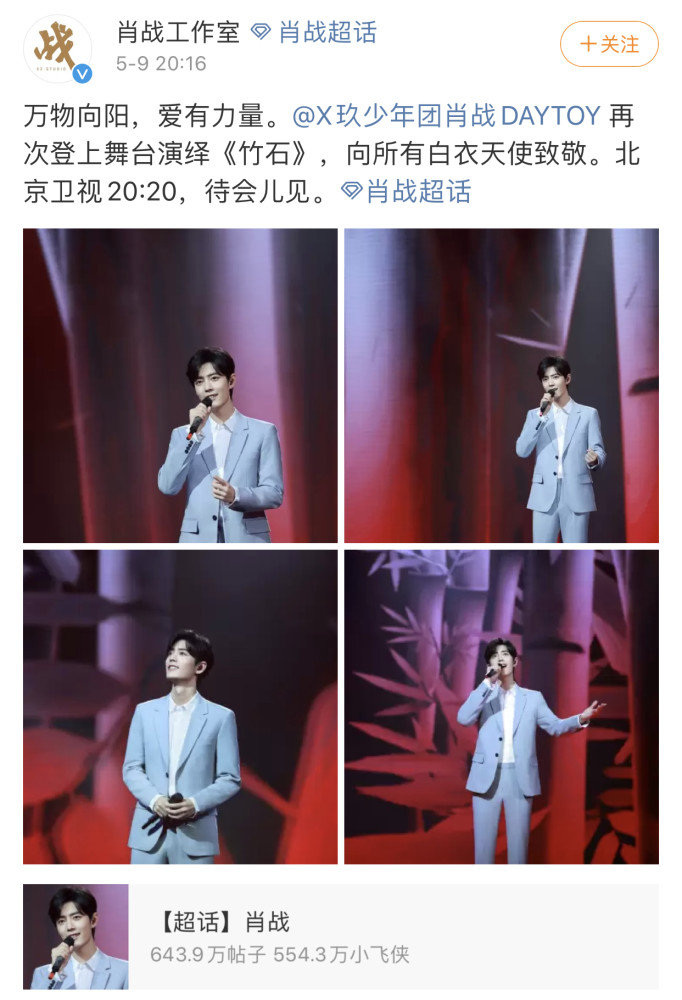The height and width of the screenshot is (1000, 682).
Task: Open the 肖战工作室 profile avatar
Action: (x=58, y=48)
